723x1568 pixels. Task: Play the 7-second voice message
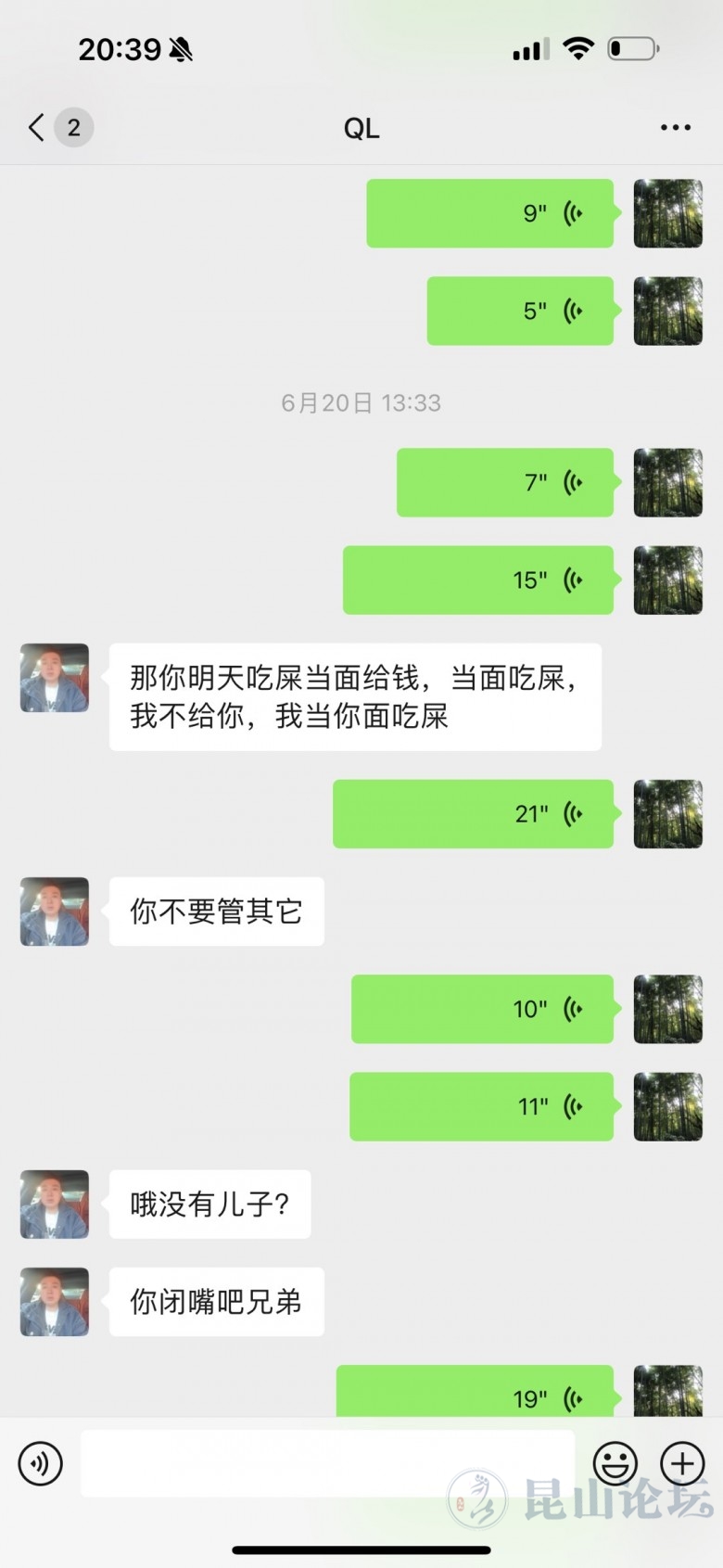tap(504, 482)
